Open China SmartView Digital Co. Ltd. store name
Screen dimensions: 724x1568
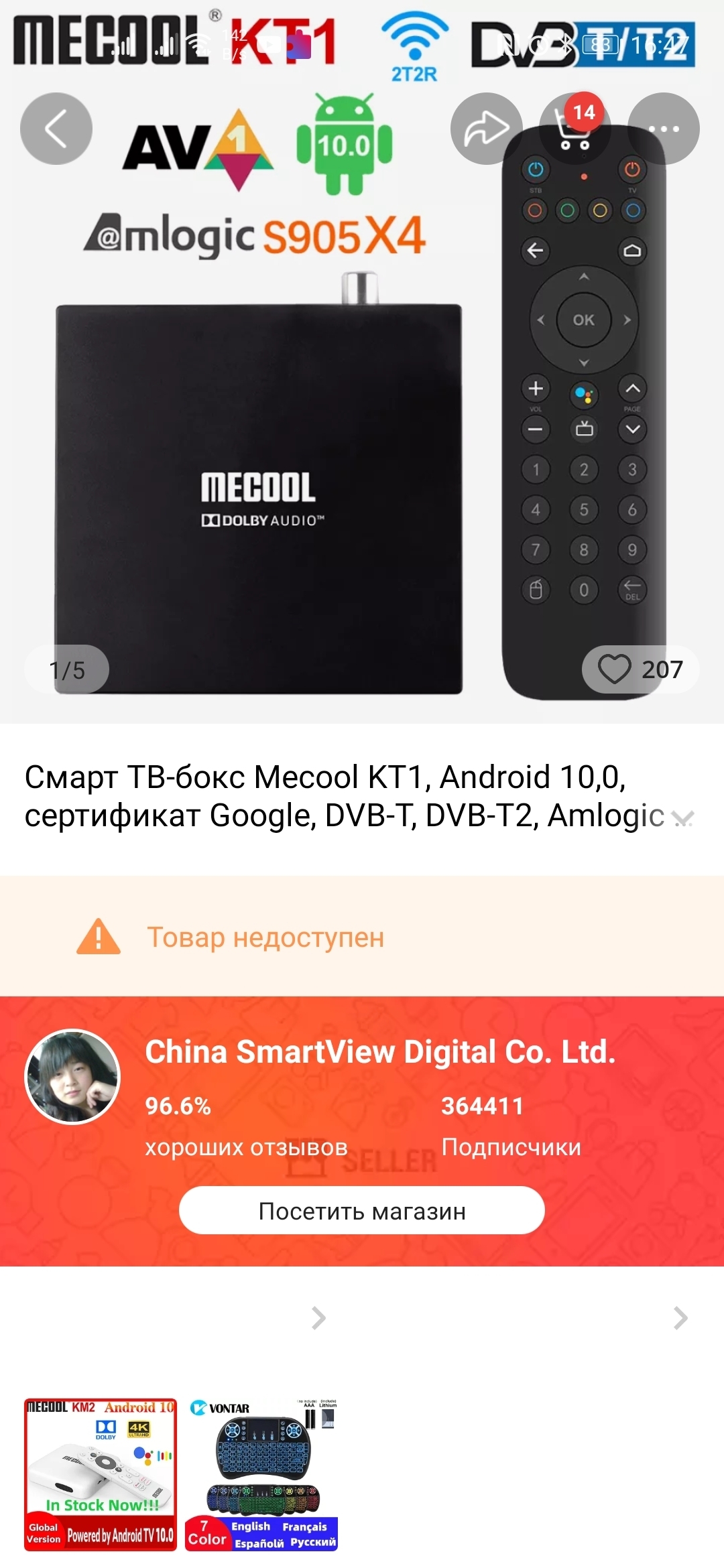pyautogui.click(x=380, y=1052)
